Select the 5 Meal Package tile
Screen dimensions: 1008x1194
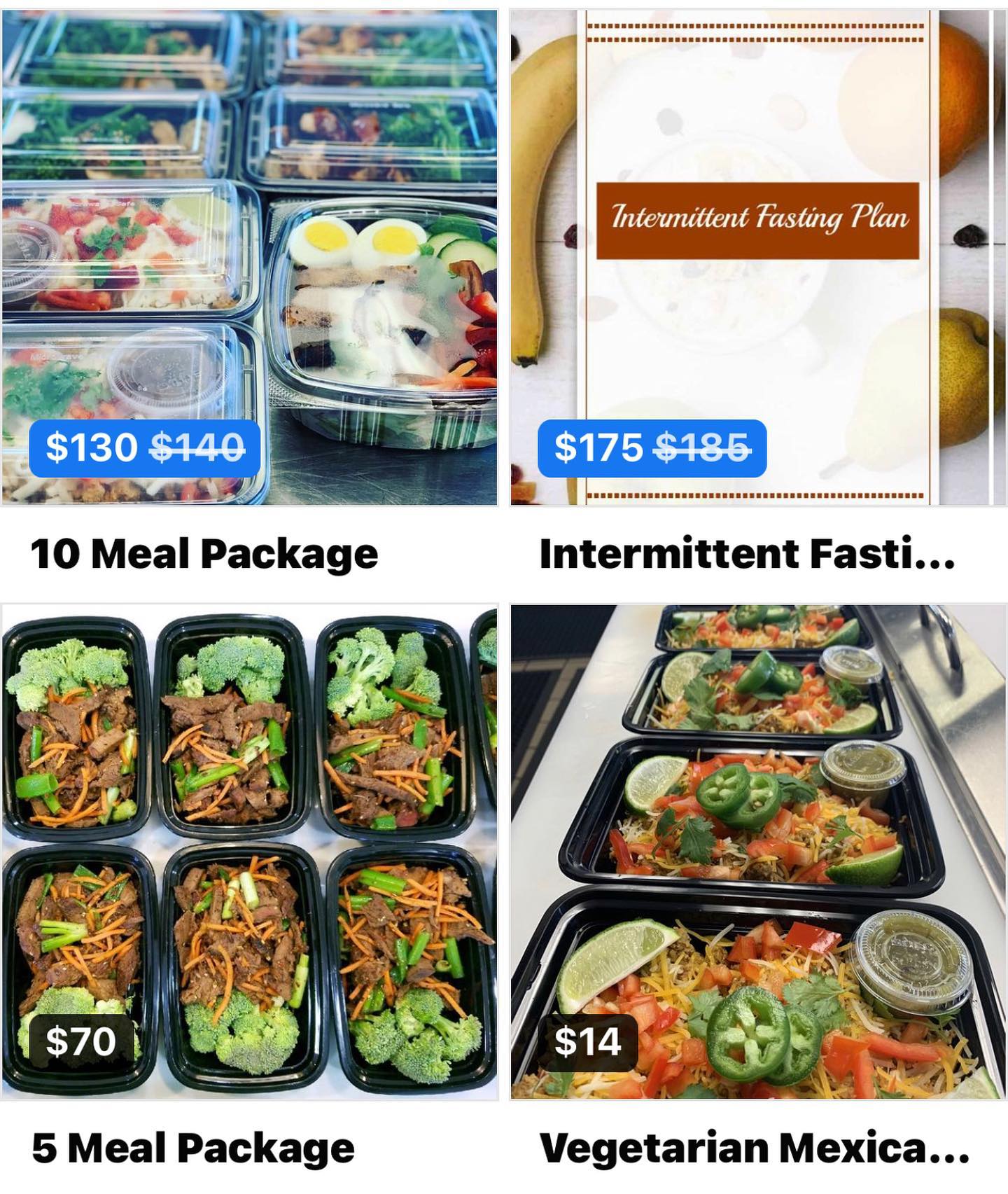(x=249, y=852)
